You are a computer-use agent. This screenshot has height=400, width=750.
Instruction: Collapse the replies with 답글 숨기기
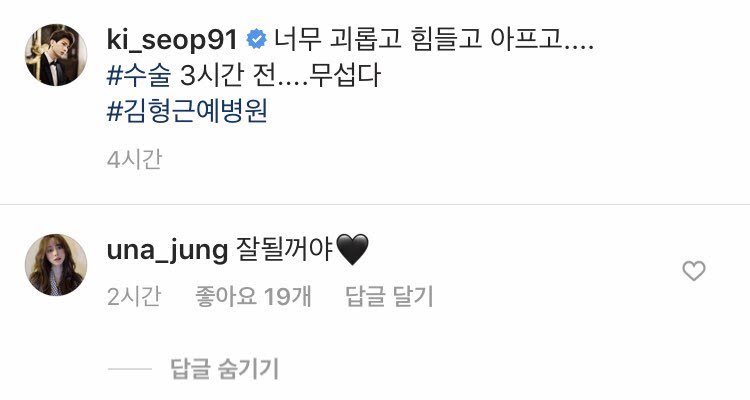(x=224, y=369)
